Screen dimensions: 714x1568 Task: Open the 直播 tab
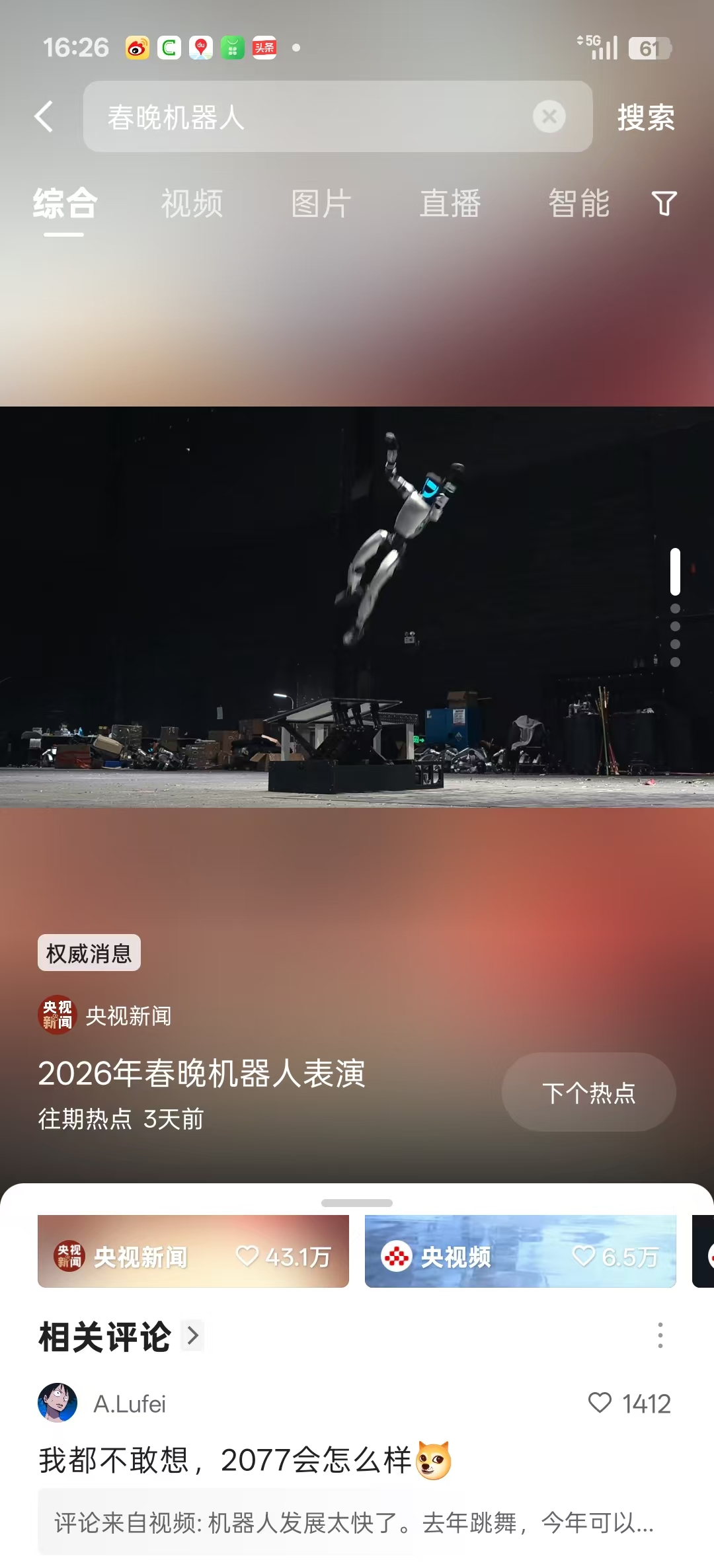pos(450,203)
